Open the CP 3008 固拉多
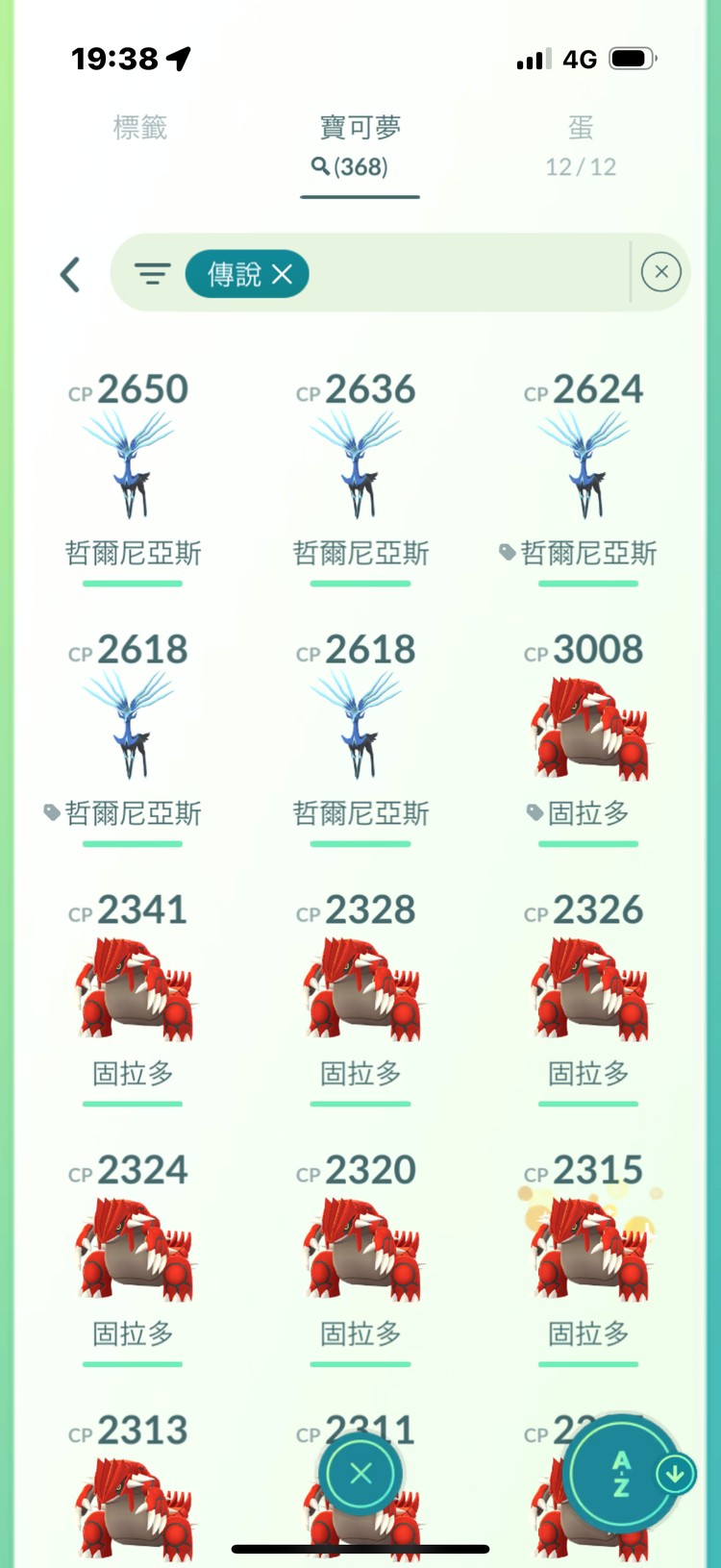 pos(587,731)
